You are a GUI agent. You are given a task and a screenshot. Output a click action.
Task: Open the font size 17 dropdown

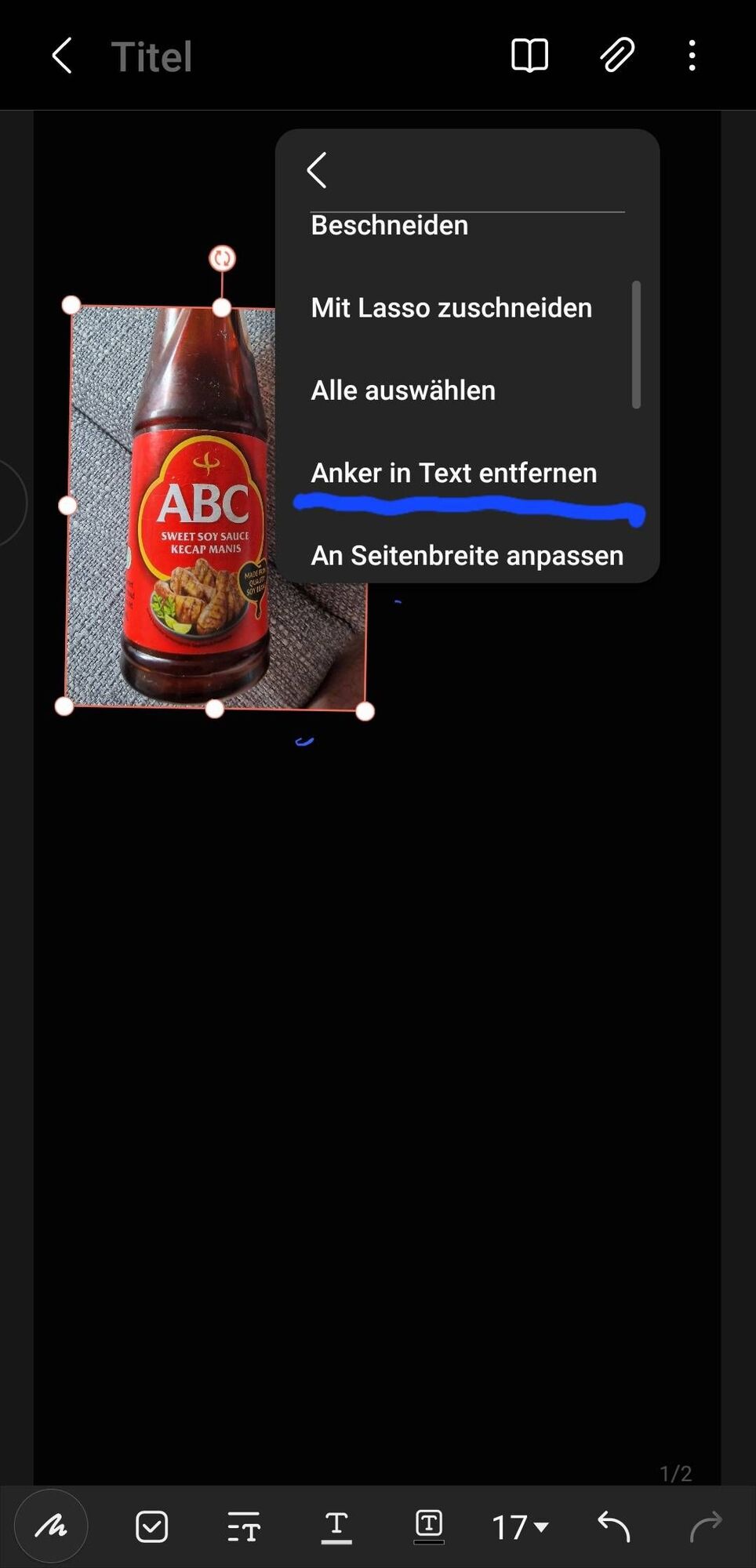pyautogui.click(x=520, y=1526)
